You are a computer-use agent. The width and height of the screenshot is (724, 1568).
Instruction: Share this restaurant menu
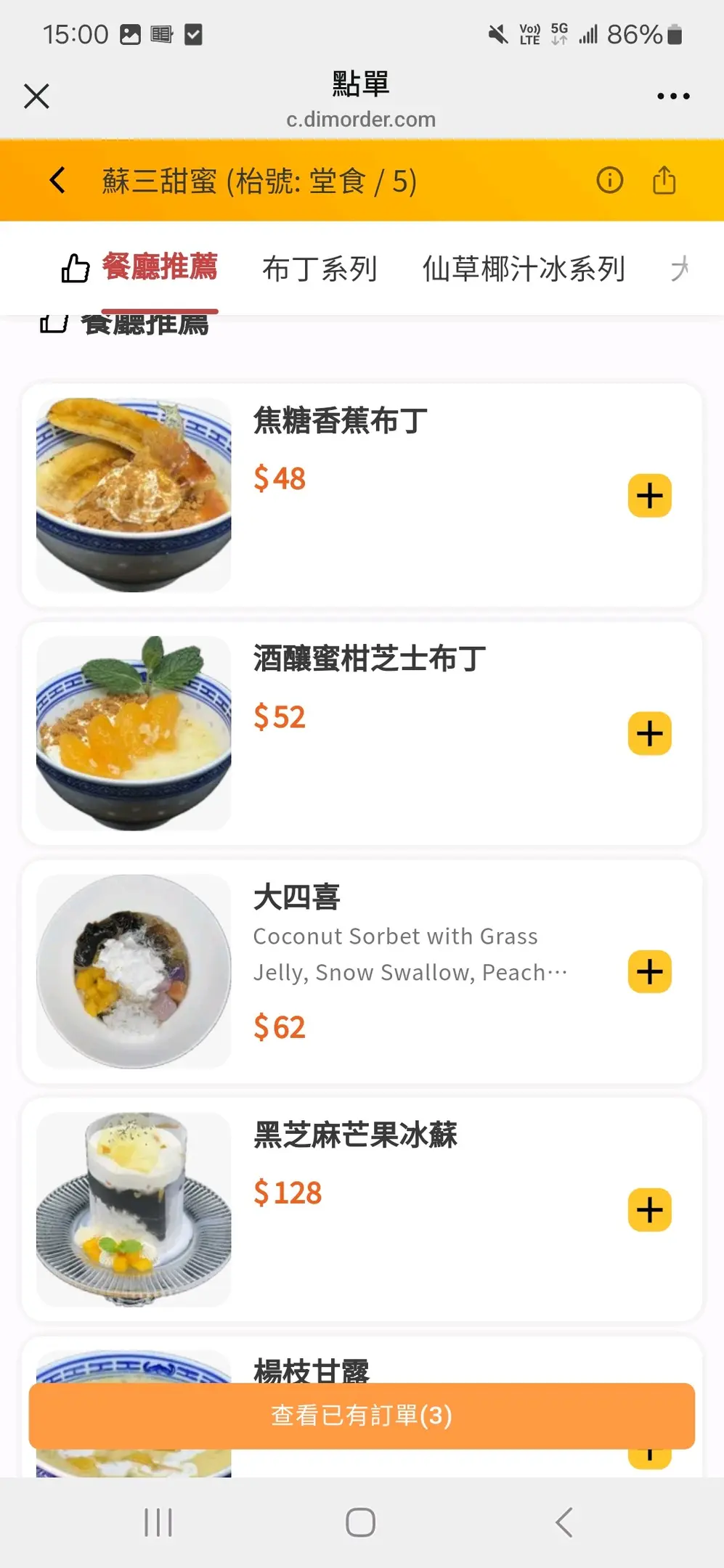664,180
